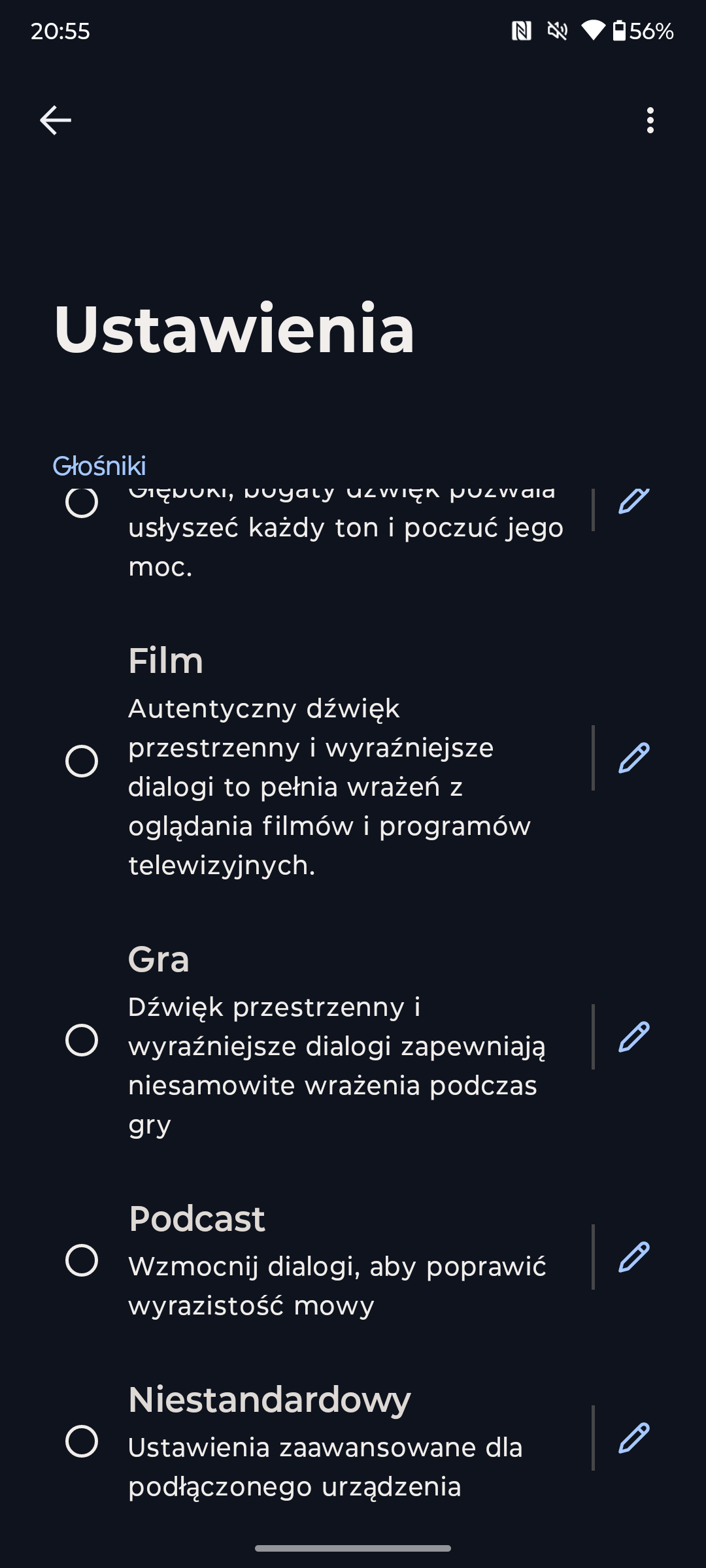This screenshot has height=1568, width=706.
Task: Edit the Niestandardowy advanced settings
Action: [633, 1438]
